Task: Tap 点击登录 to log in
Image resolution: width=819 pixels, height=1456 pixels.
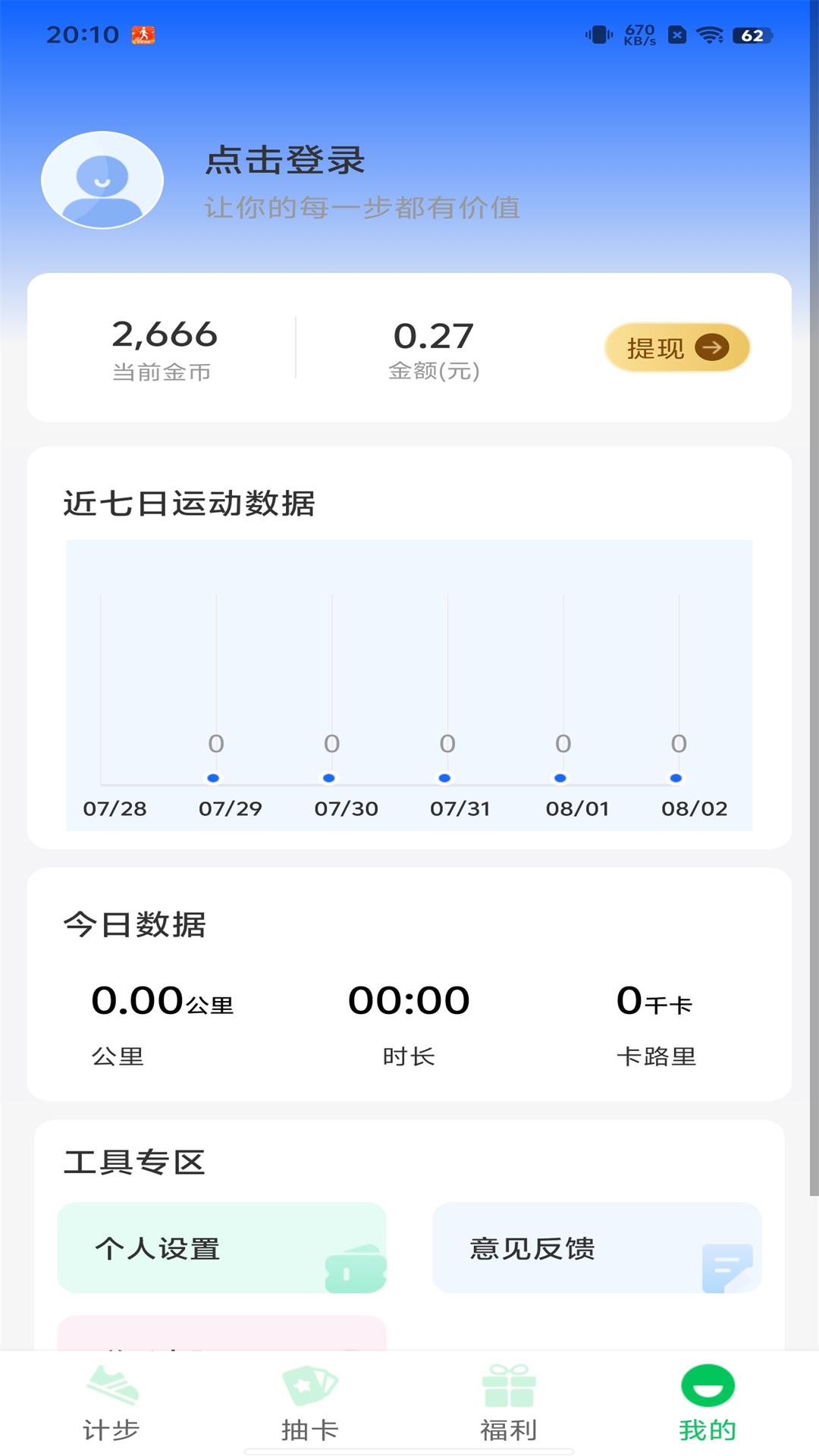Action: (x=285, y=161)
